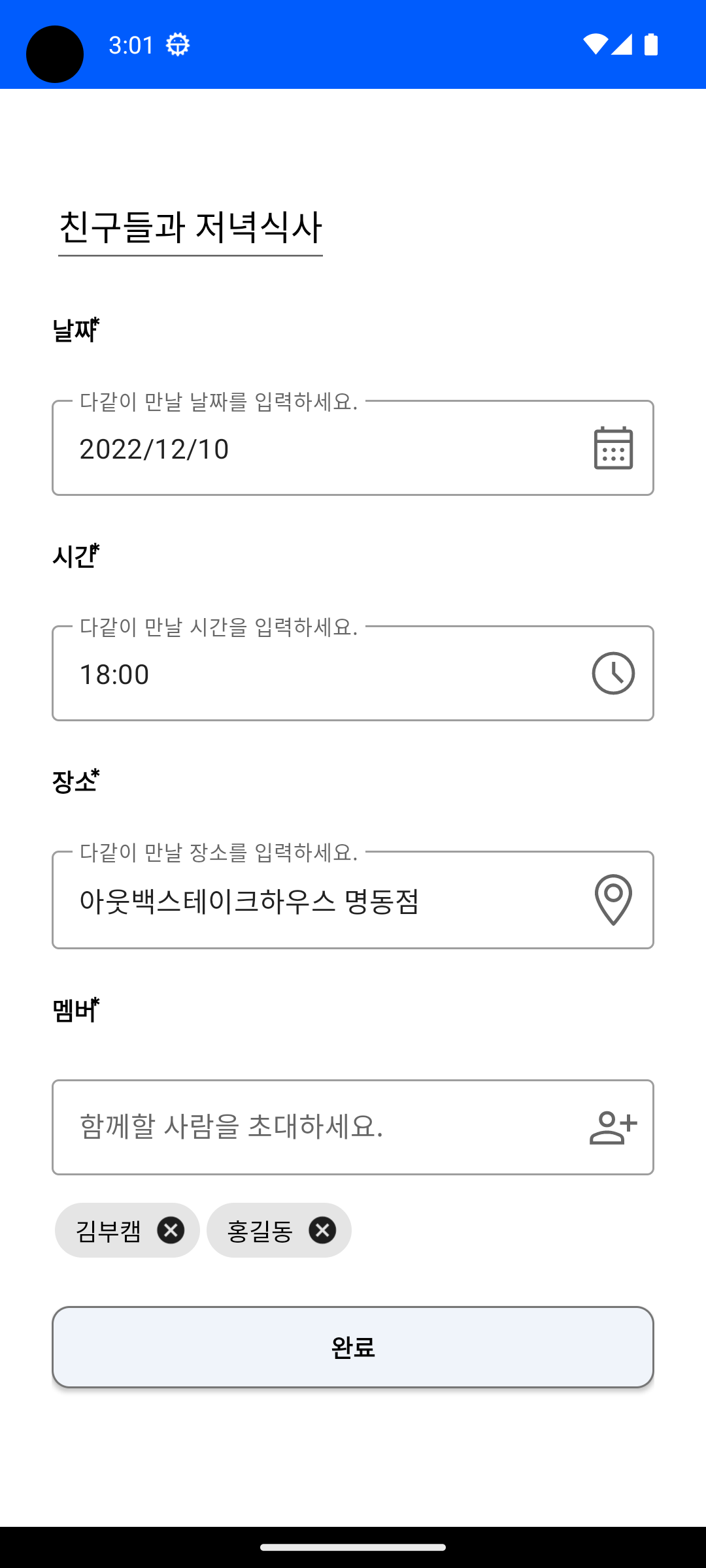Tap the navigation handle at screen bottom
The width and height of the screenshot is (706, 1568).
(353, 1546)
